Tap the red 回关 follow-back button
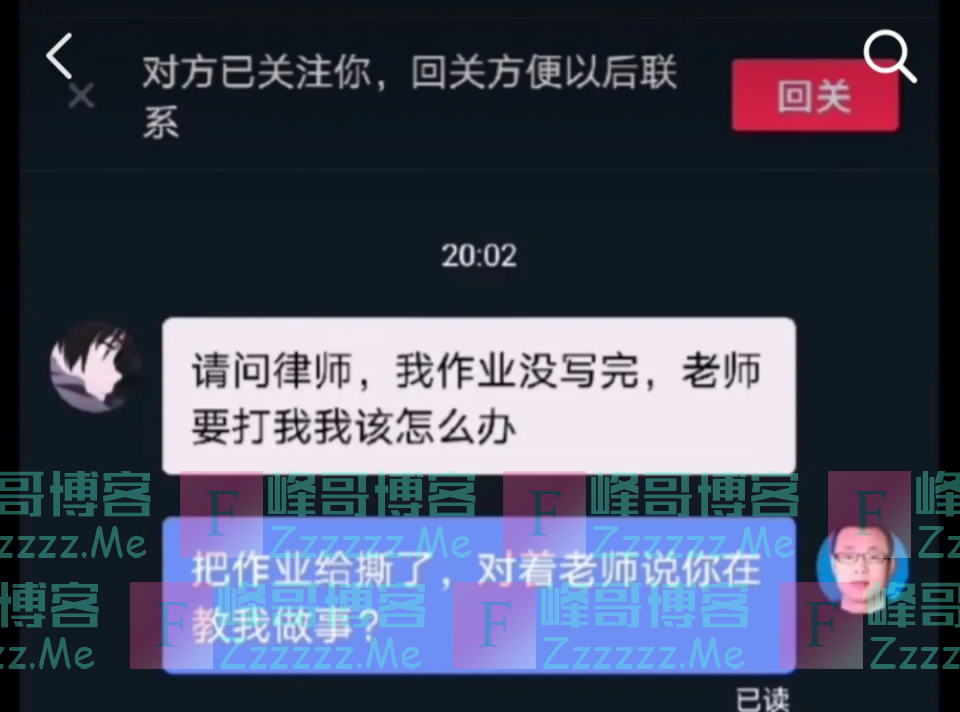 tap(814, 96)
